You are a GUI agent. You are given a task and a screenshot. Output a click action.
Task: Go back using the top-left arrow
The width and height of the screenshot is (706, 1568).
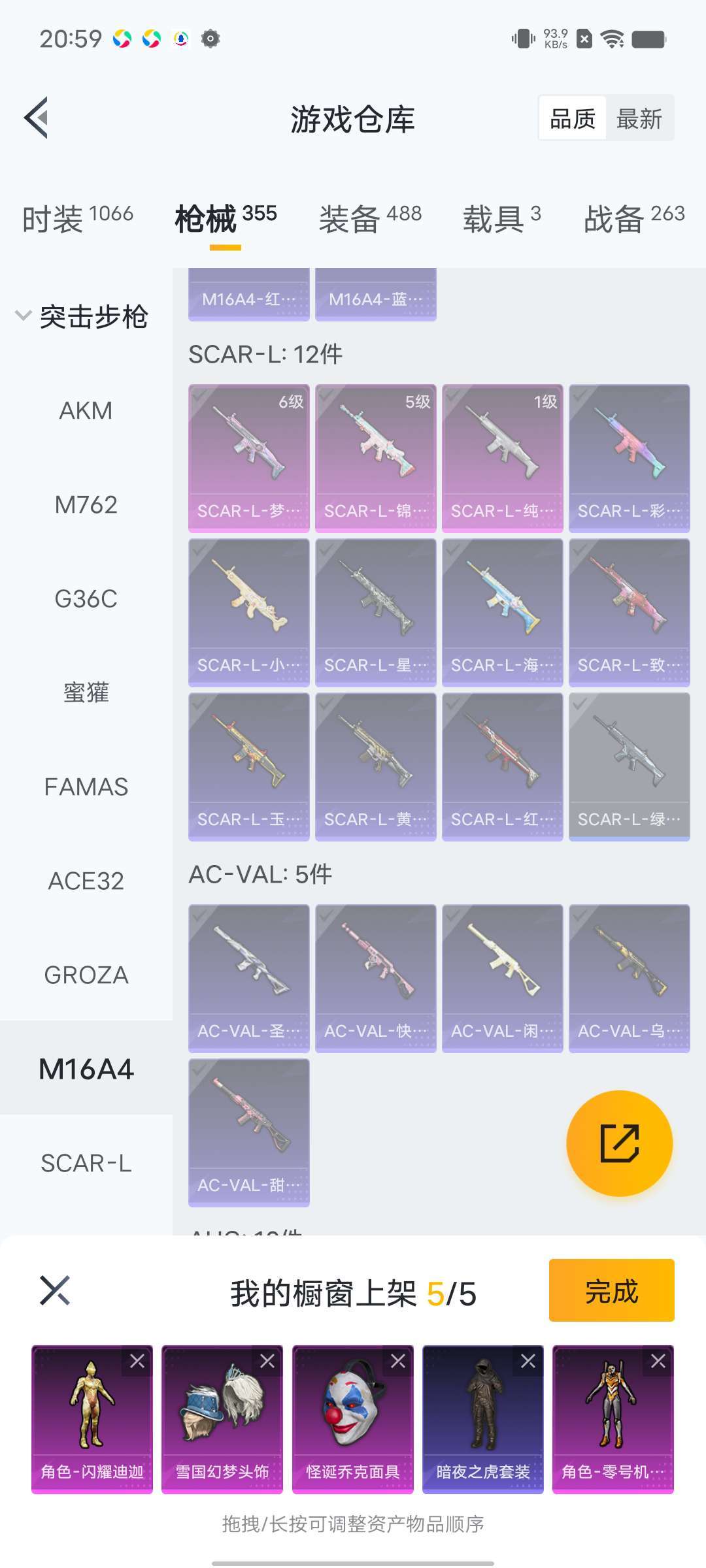(37, 118)
